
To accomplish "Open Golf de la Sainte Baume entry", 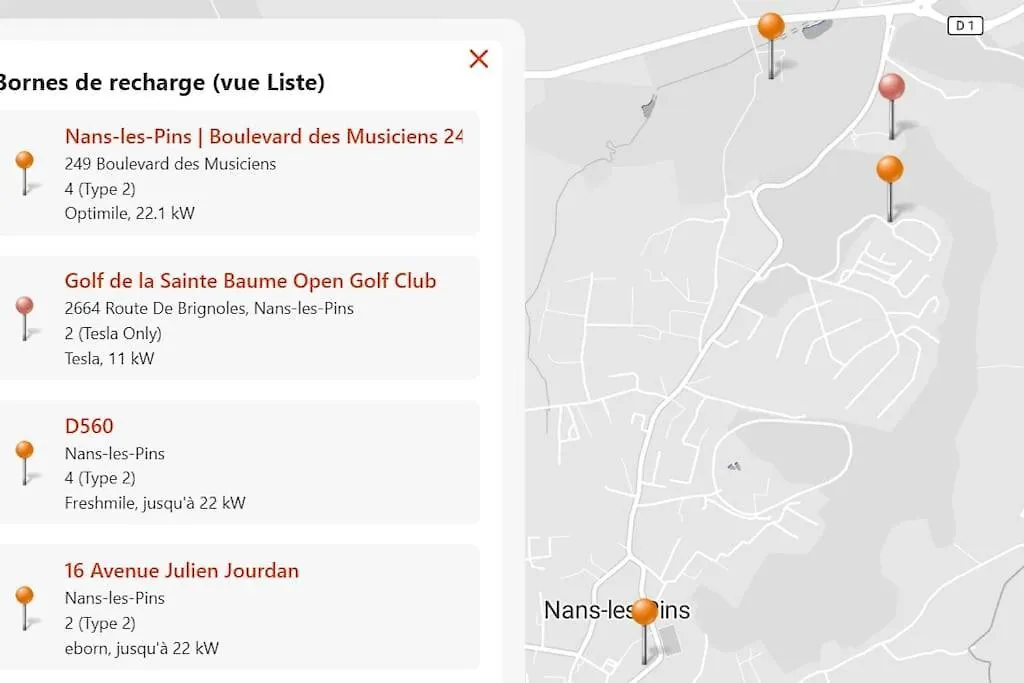I will (250, 281).
